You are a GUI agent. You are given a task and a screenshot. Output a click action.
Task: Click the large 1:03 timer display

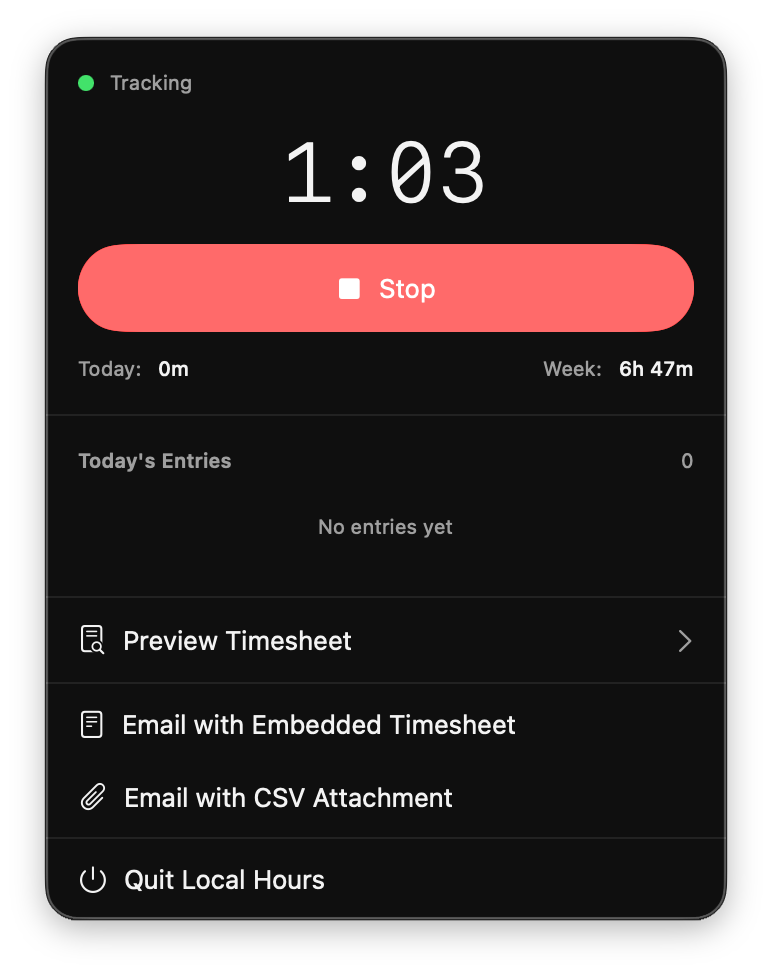pos(386,174)
